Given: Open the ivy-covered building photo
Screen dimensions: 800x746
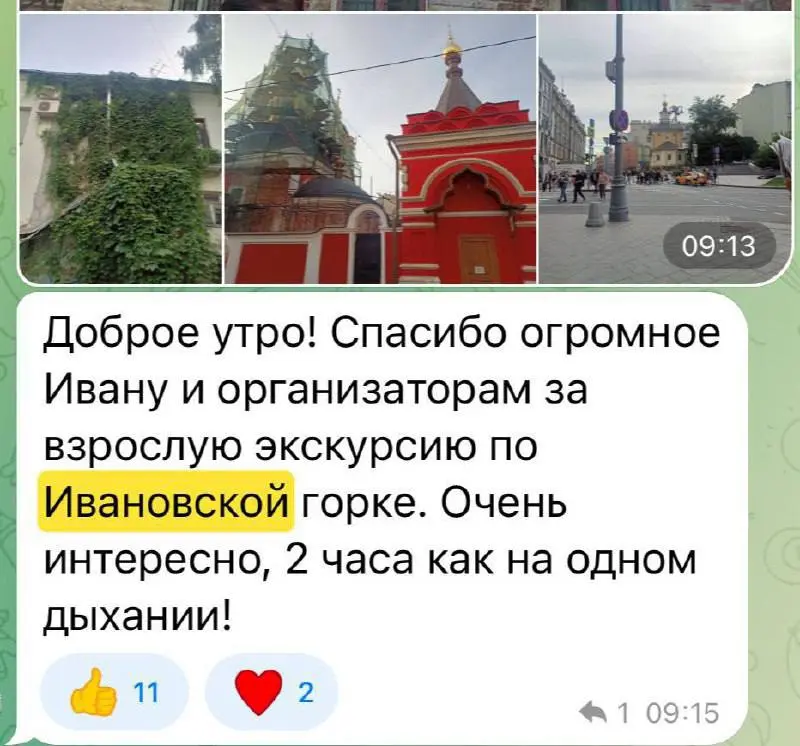Looking at the screenshot, I should coord(119,148).
